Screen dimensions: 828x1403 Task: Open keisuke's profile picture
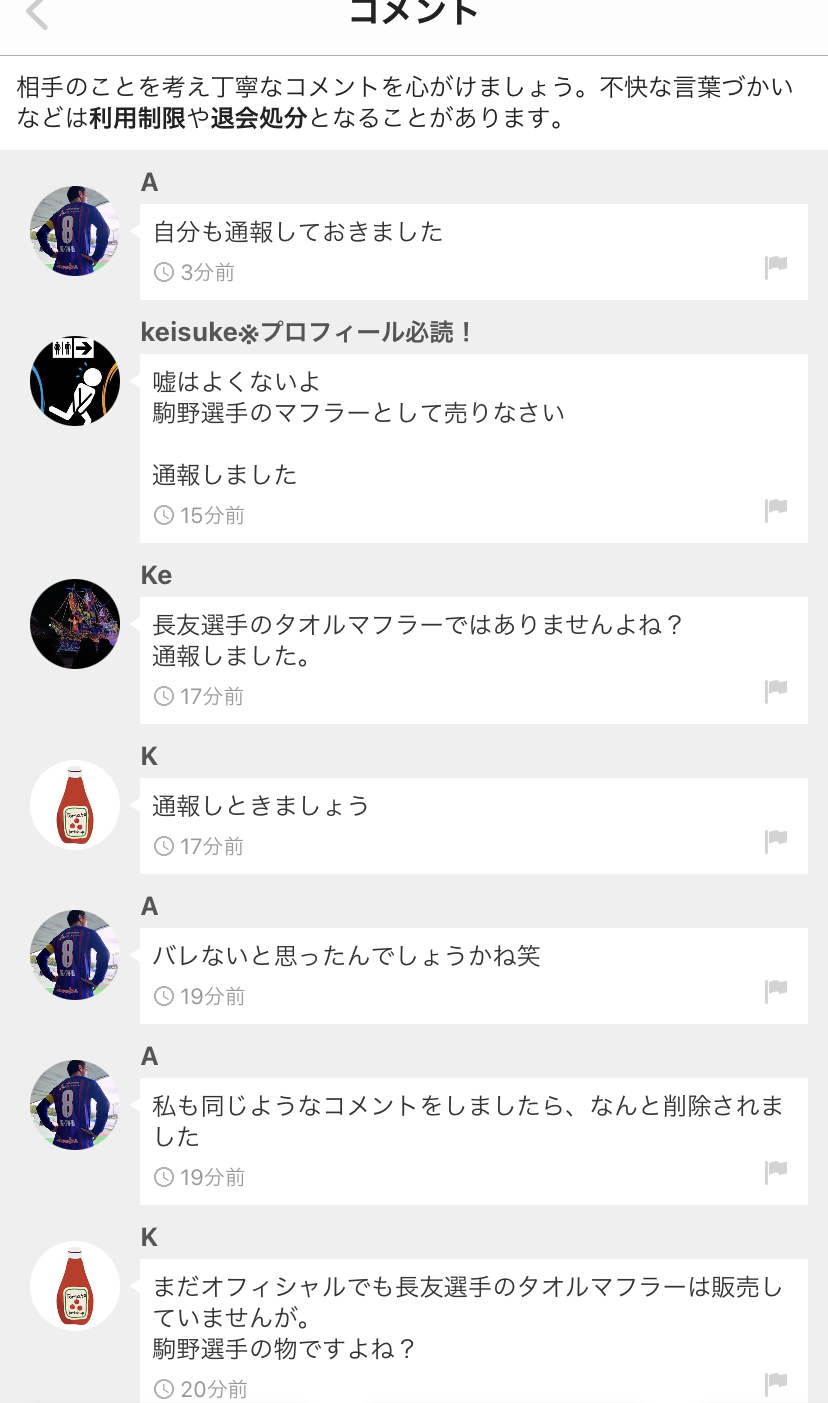(75, 381)
